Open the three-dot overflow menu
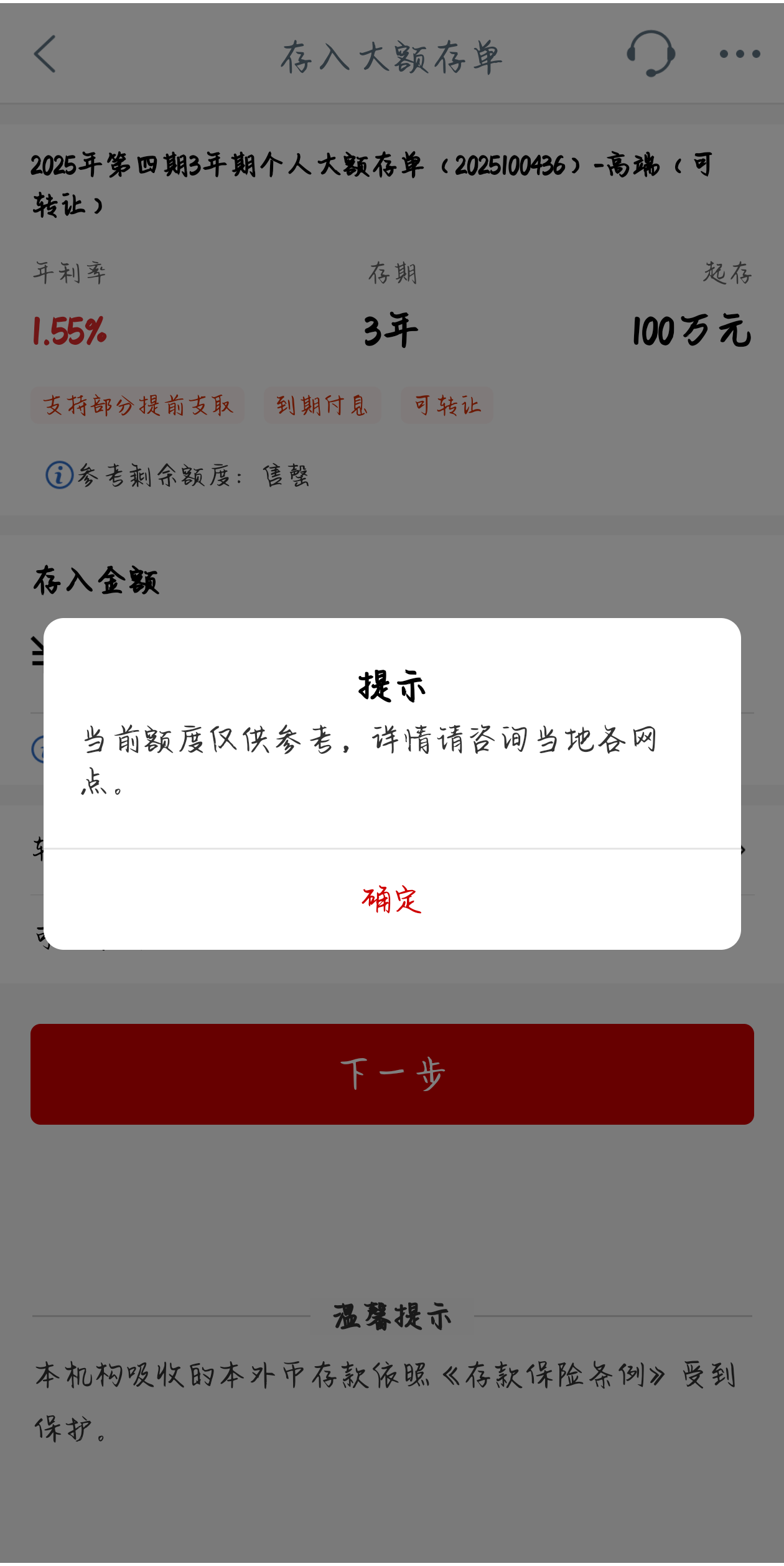The image size is (784, 1566). coord(739,54)
